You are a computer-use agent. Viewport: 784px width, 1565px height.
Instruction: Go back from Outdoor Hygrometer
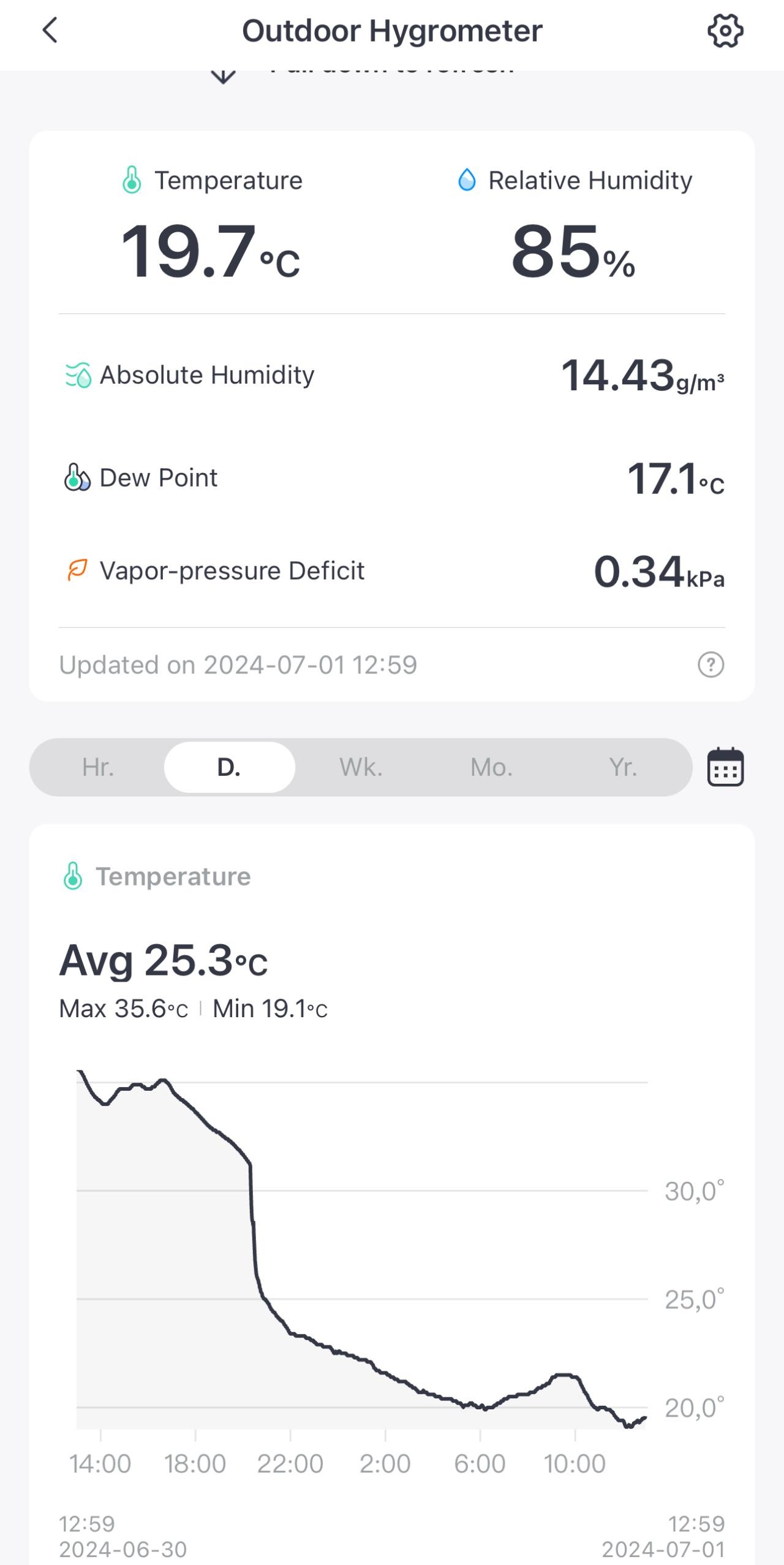[50, 30]
